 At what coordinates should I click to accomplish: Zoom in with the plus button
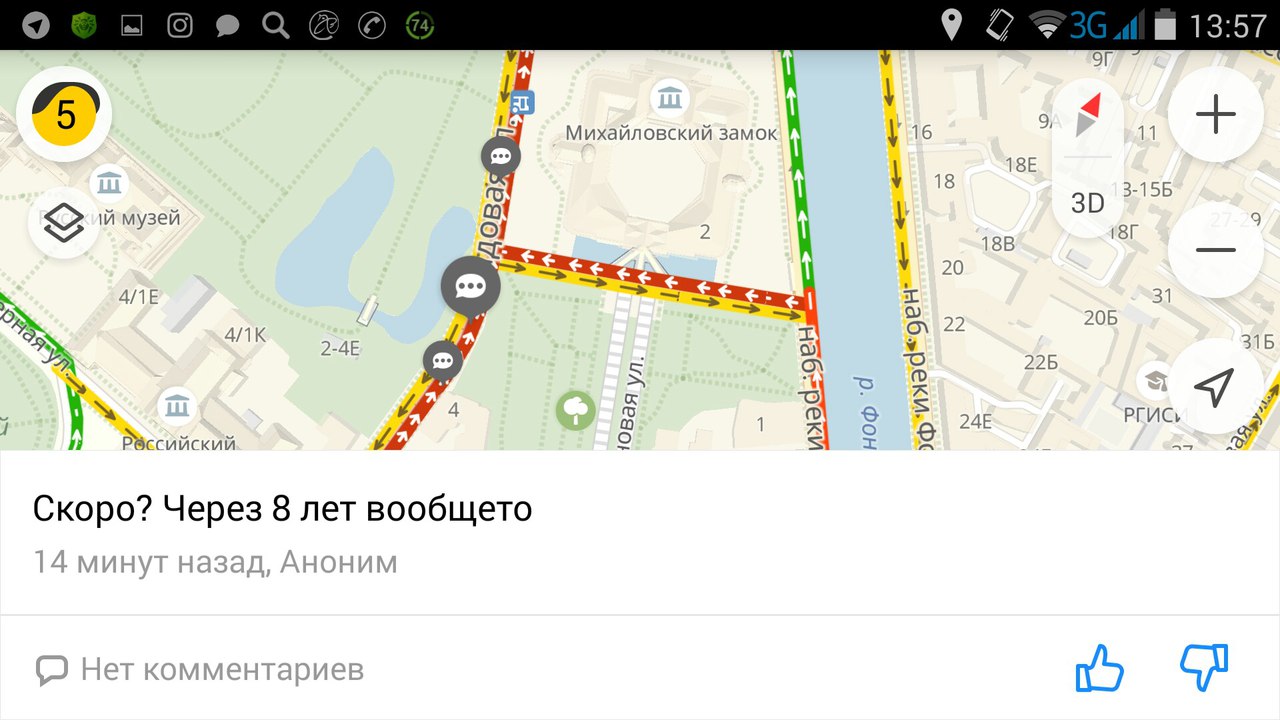[x=1215, y=115]
